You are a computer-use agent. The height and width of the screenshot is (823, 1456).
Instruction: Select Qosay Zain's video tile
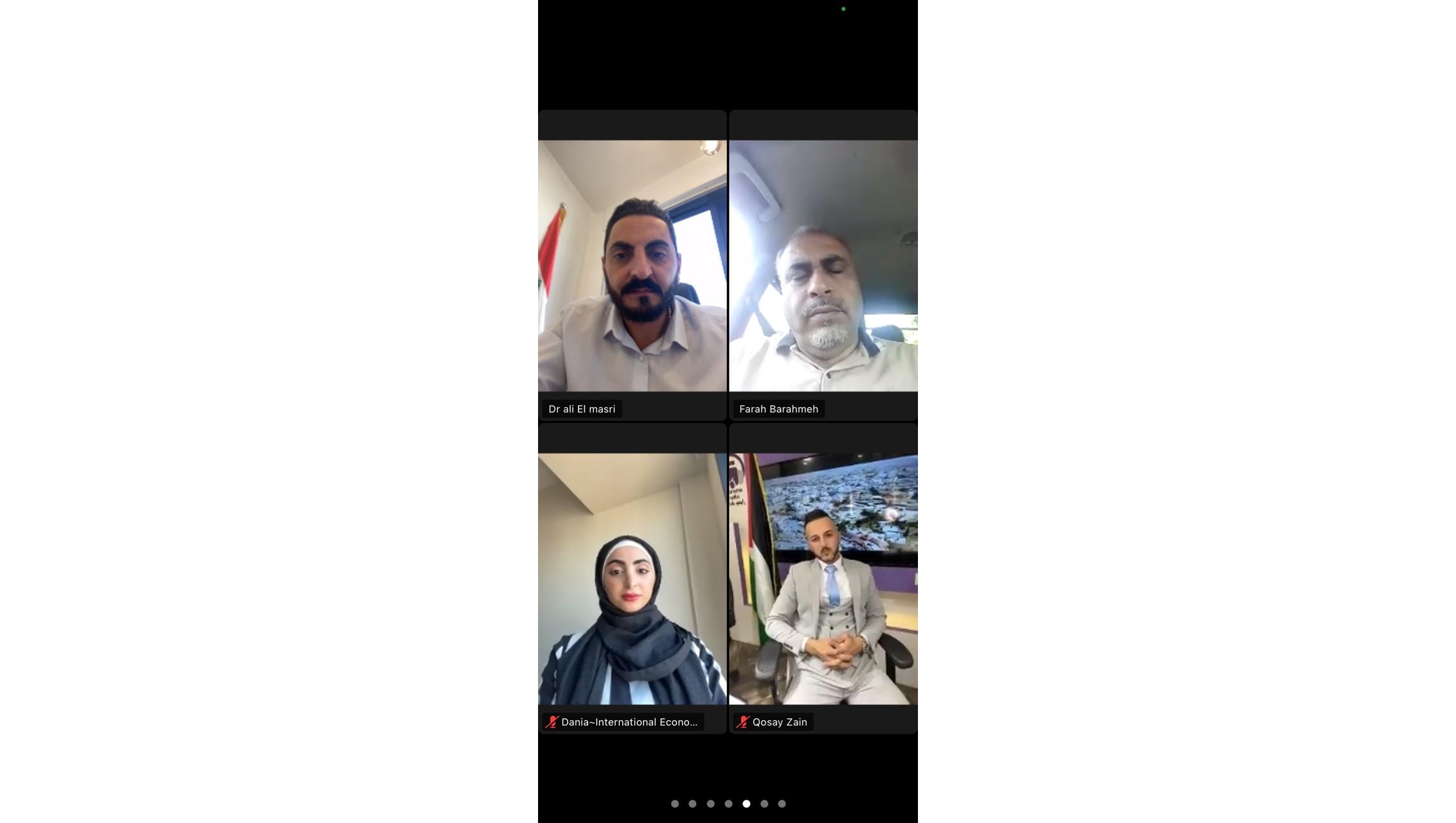coord(823,579)
